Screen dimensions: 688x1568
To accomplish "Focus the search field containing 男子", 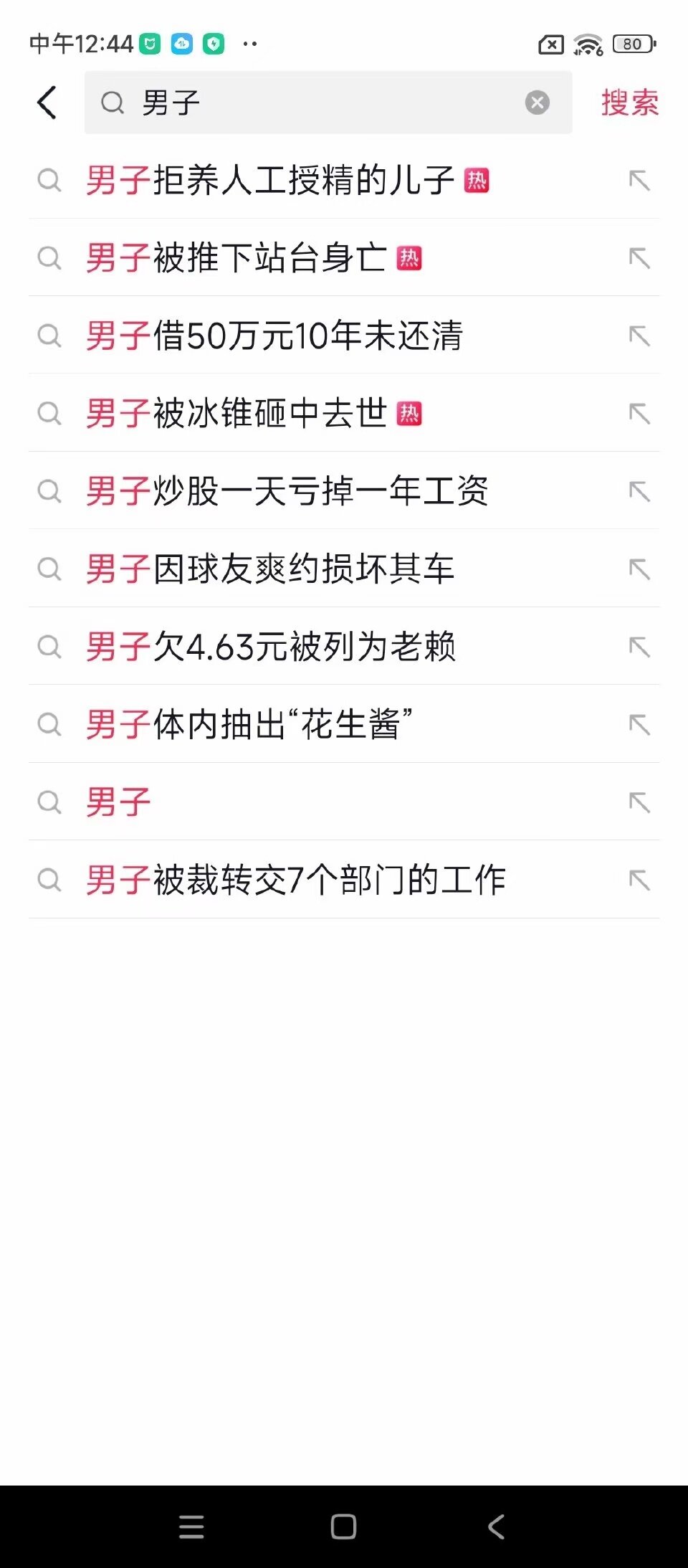I will coord(328,103).
